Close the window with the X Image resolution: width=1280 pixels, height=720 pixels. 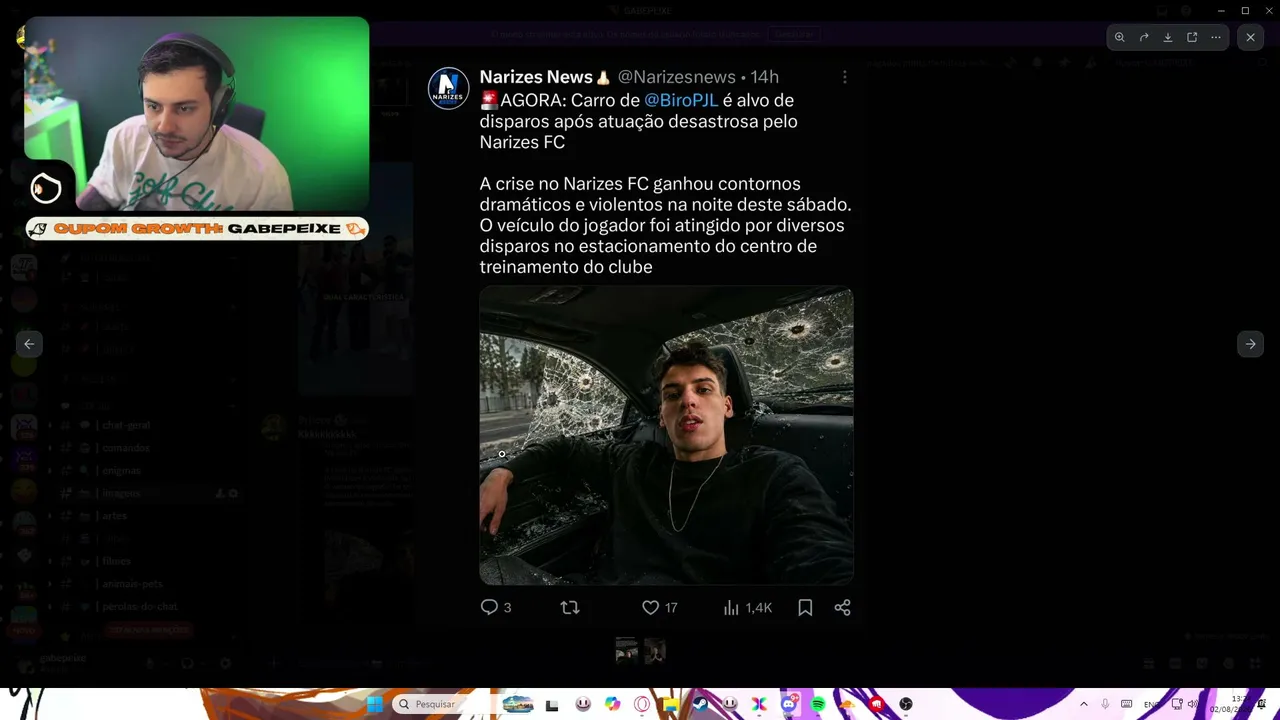(1268, 10)
